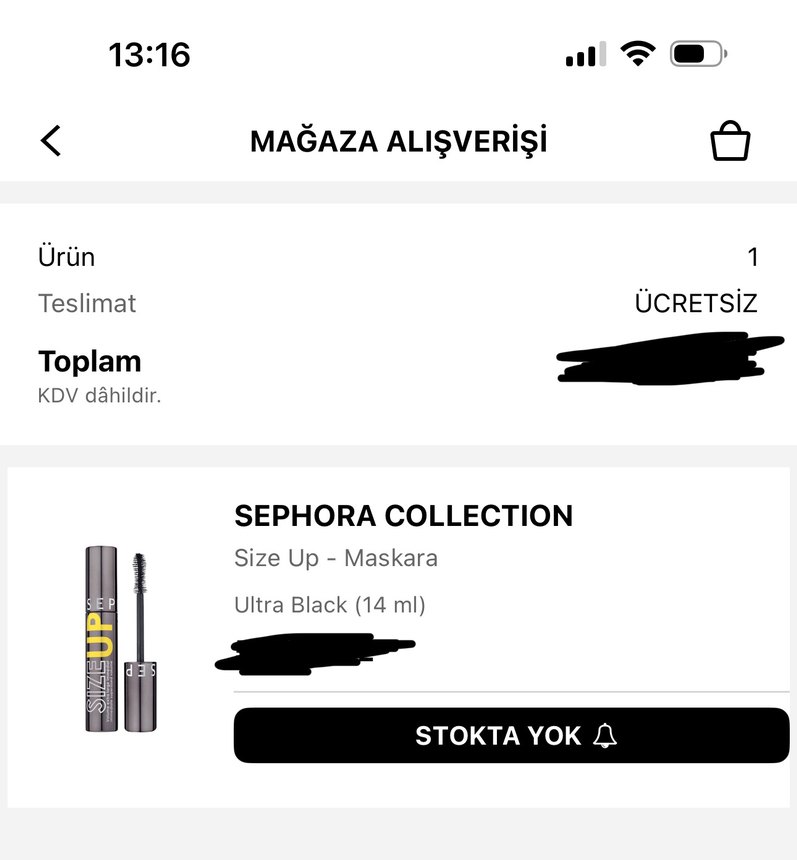
Task: Tap the notification bell inside the stock button
Action: pyautogui.click(x=604, y=735)
